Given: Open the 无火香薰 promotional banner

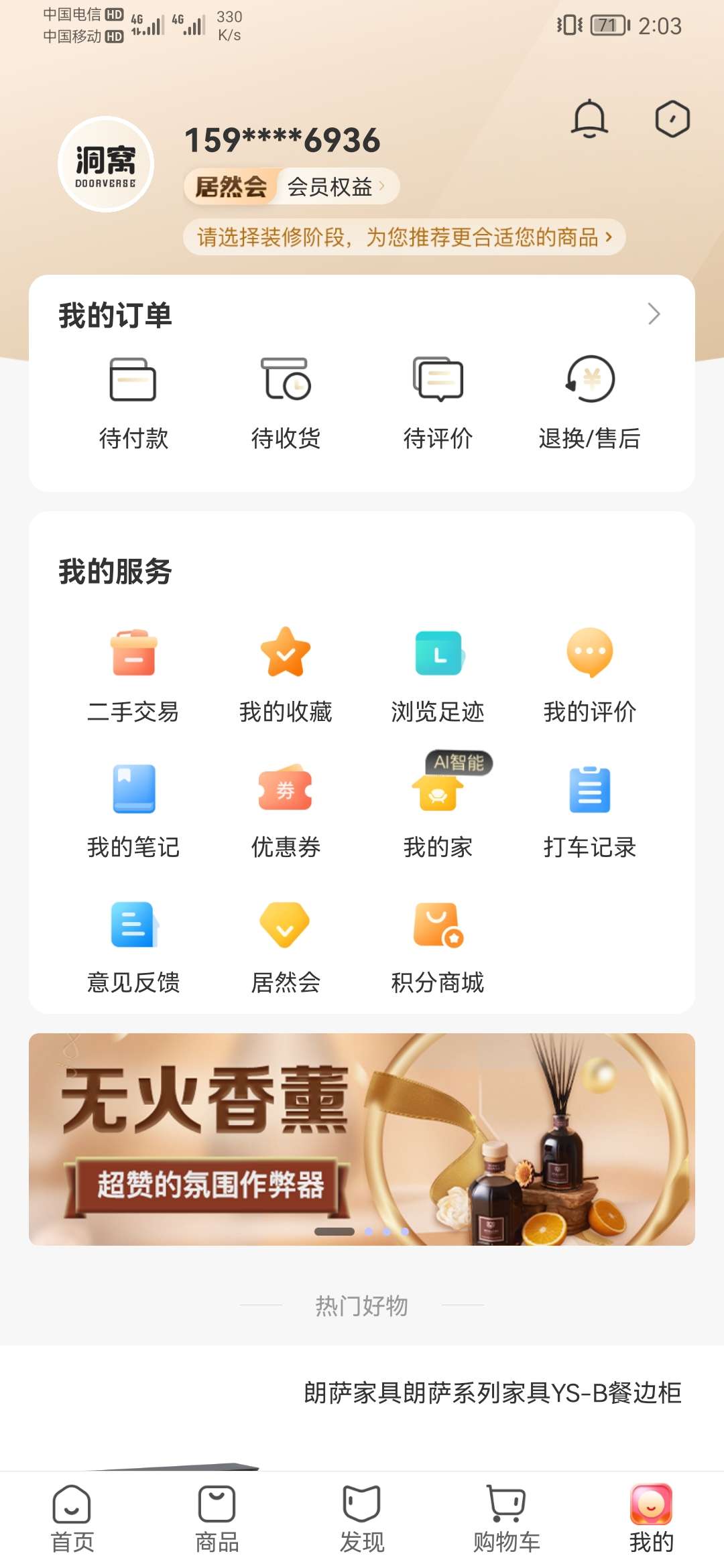Looking at the screenshot, I should point(362,1139).
